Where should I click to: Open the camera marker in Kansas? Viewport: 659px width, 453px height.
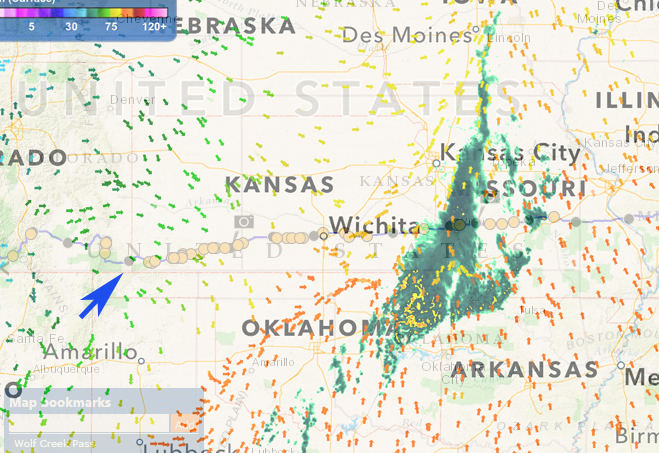(x=243, y=221)
